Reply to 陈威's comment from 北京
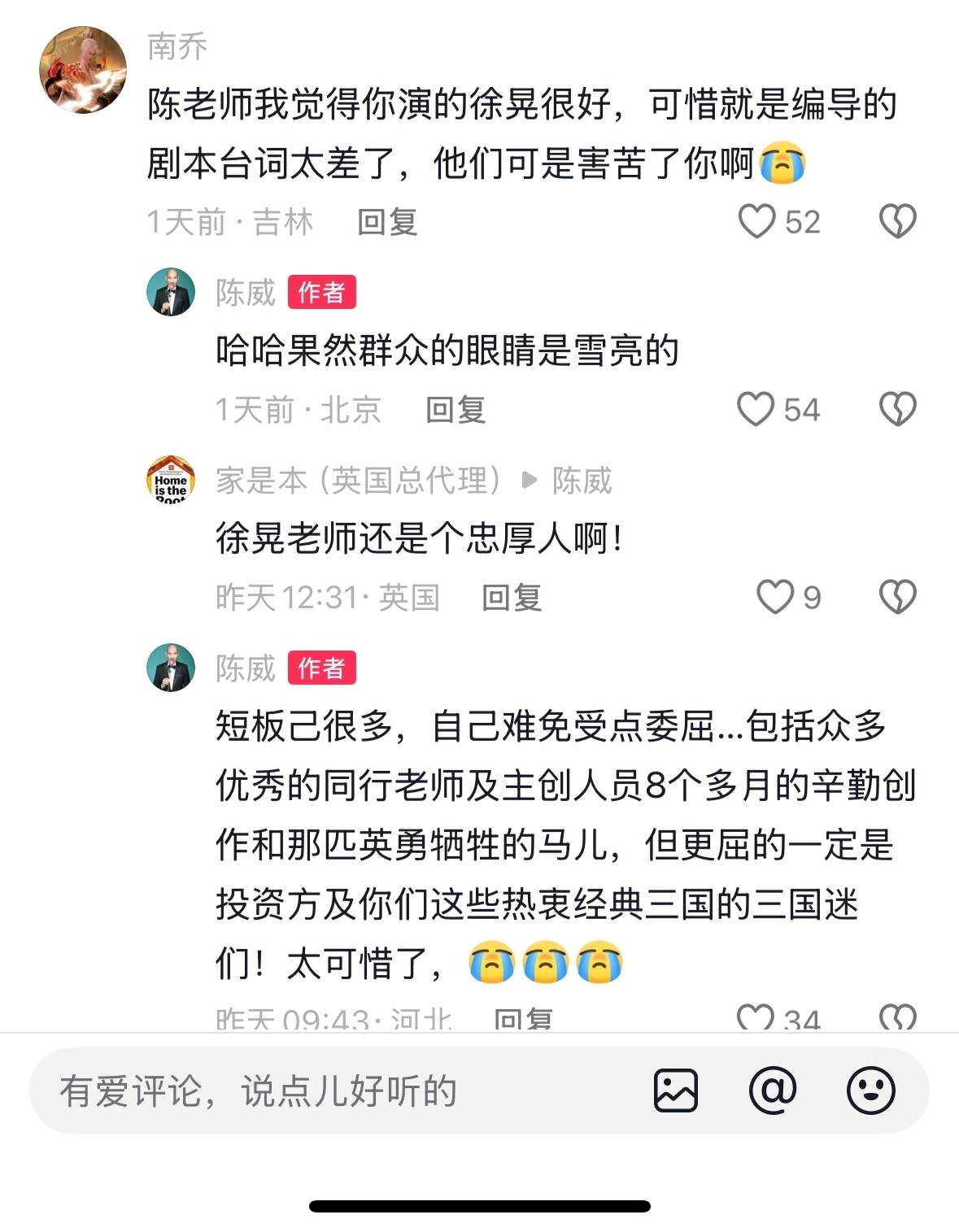The width and height of the screenshot is (959, 1232). (456, 410)
